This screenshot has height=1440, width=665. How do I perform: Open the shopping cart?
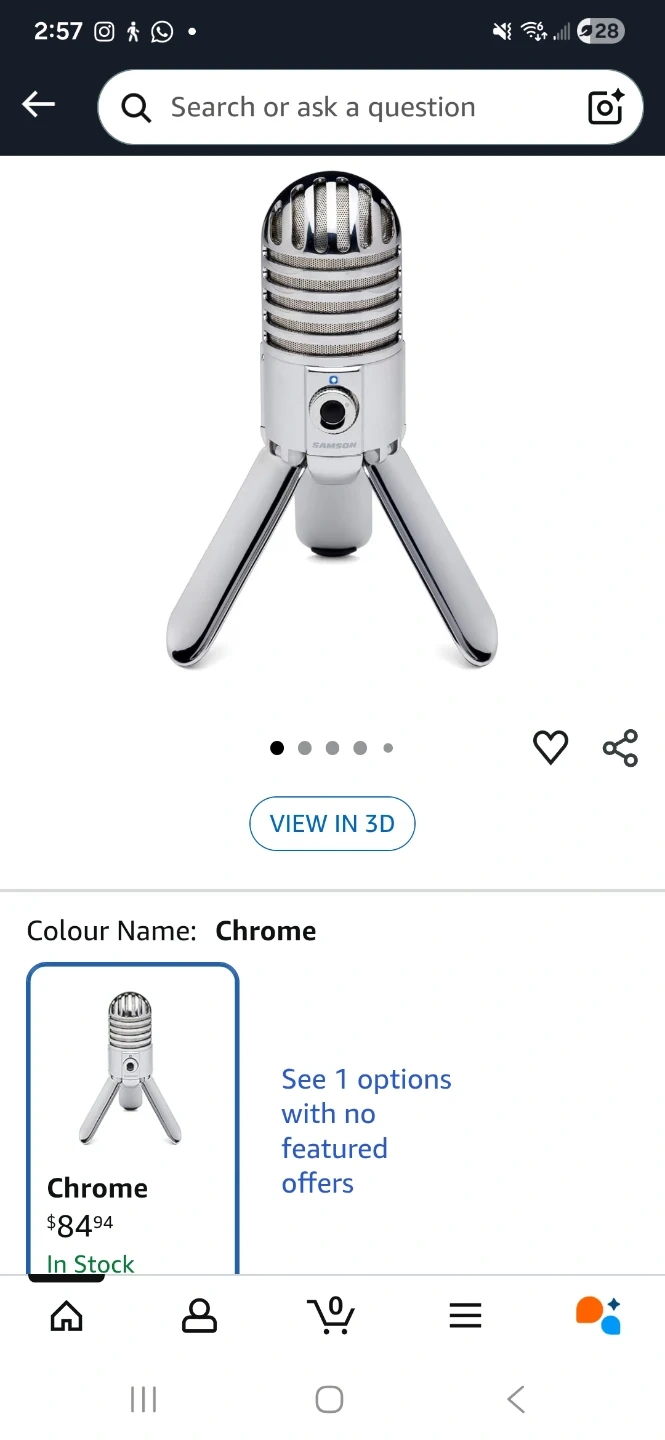click(x=332, y=1316)
